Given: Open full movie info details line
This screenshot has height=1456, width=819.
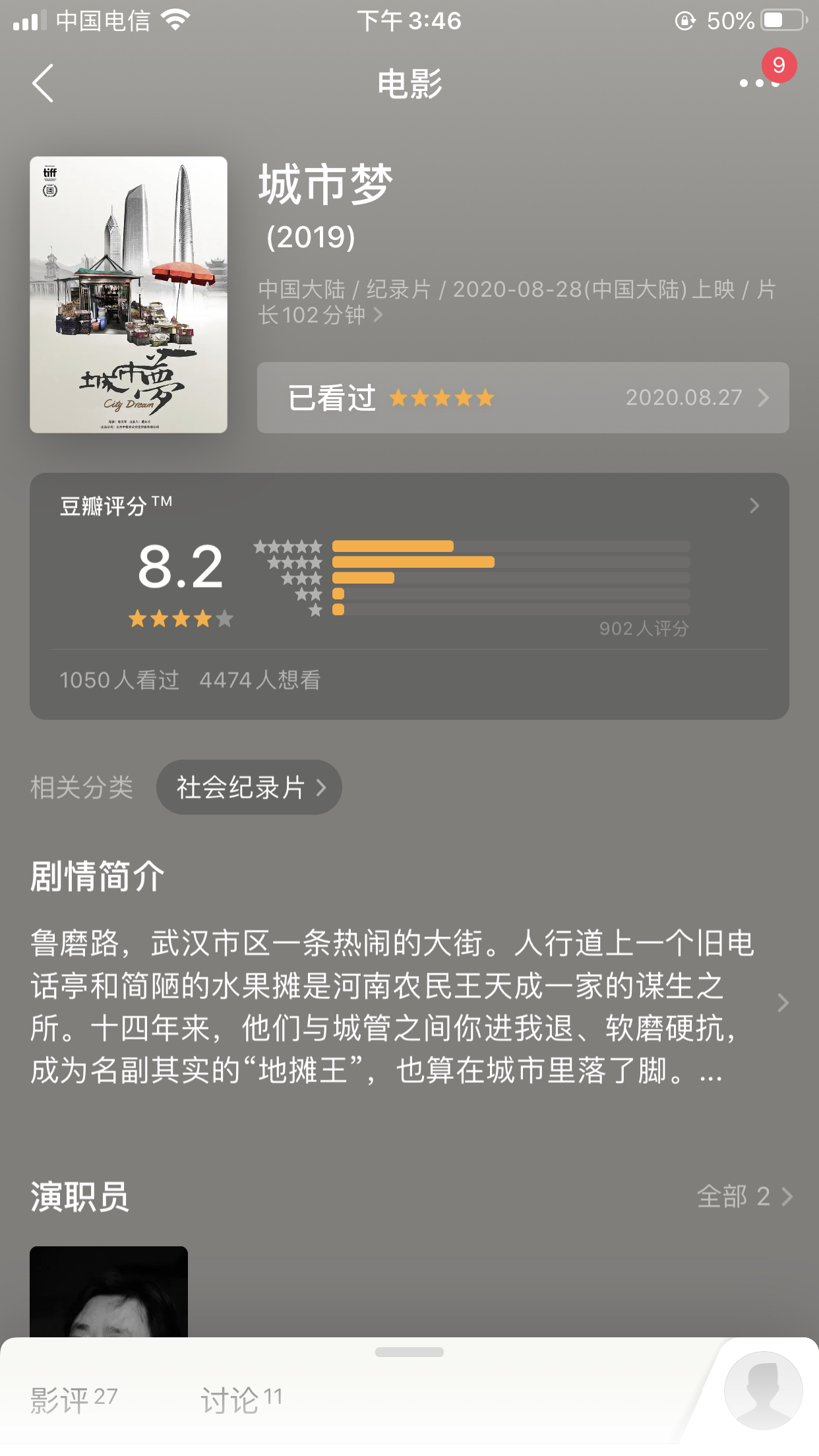Looking at the screenshot, I should pyautogui.click(x=516, y=302).
